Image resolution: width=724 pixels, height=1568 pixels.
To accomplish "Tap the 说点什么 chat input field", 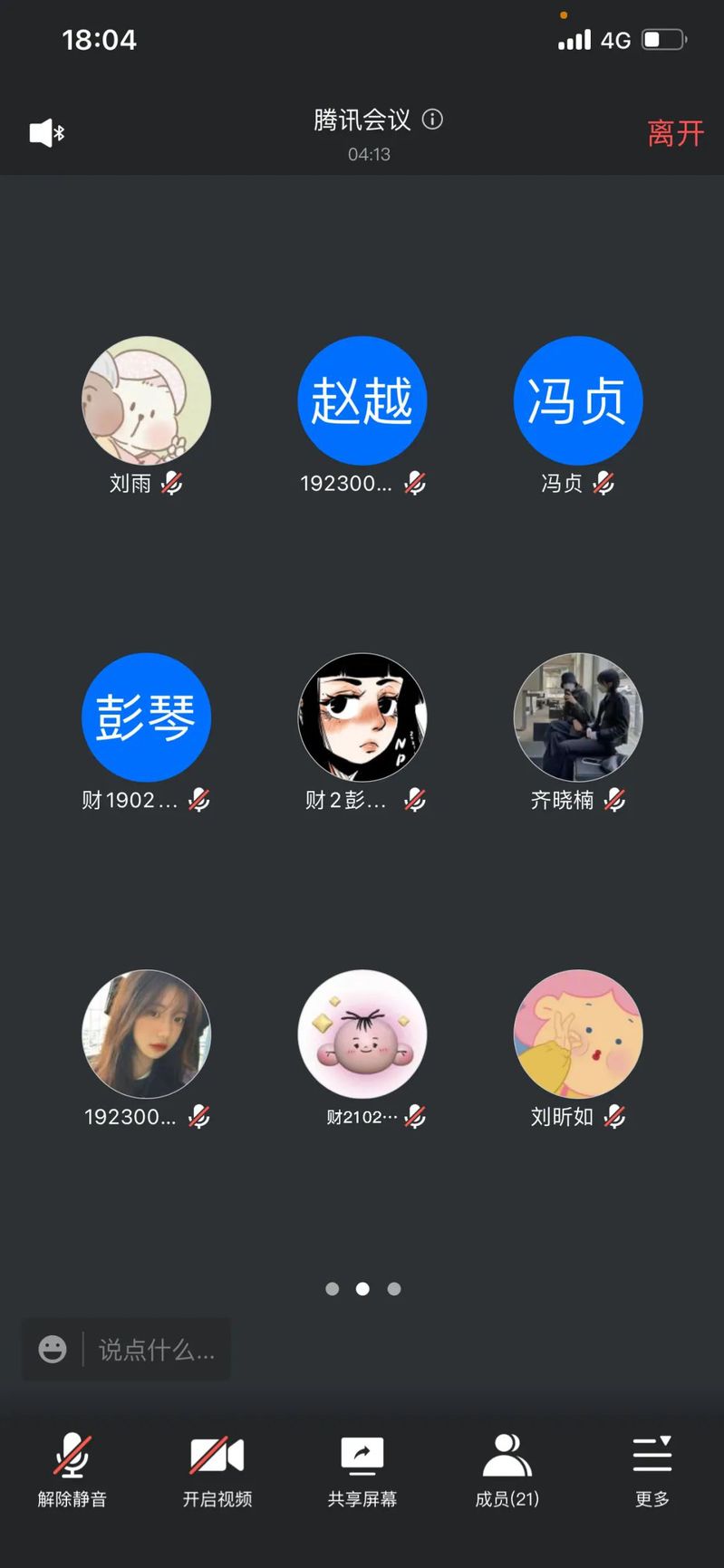I will click(156, 1350).
